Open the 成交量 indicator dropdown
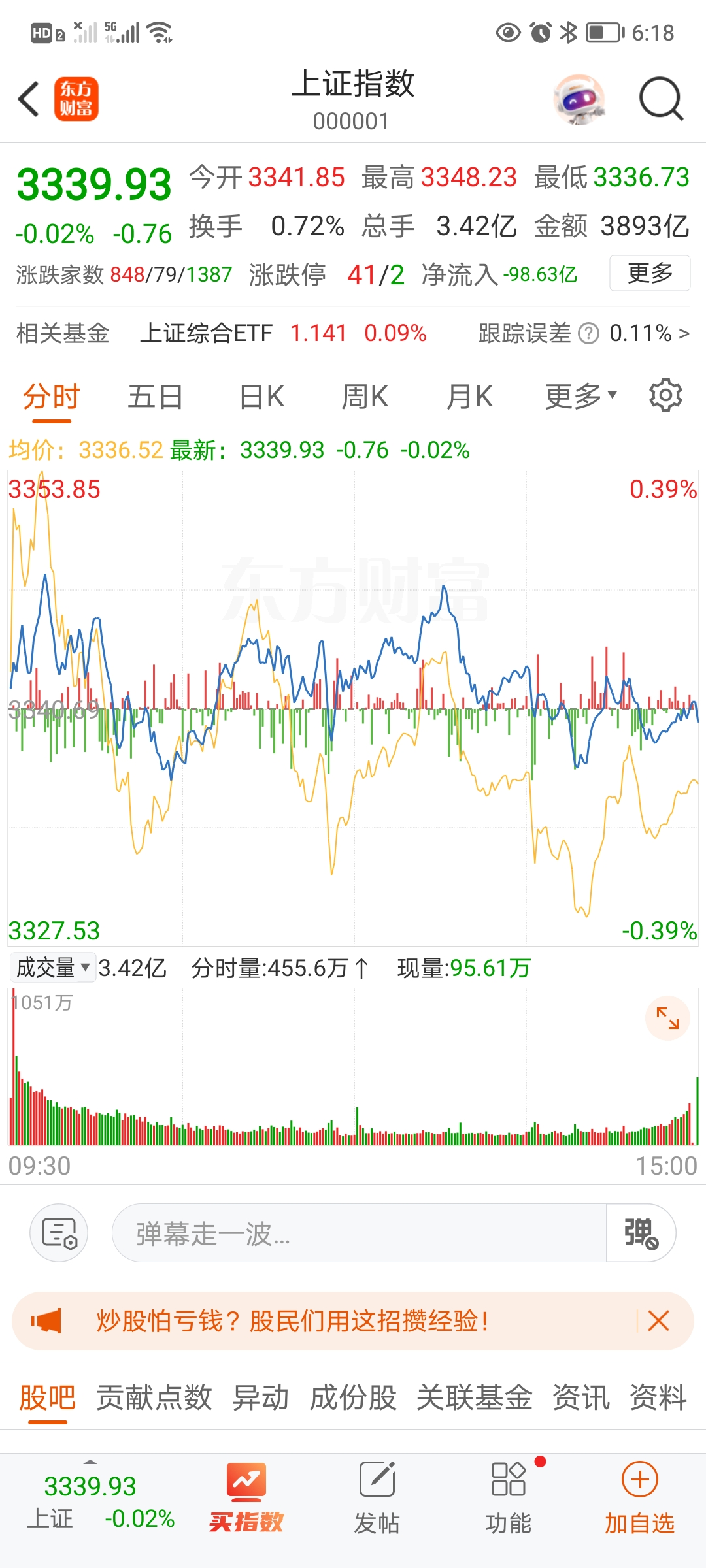This screenshot has width=706, height=1568. click(52, 968)
